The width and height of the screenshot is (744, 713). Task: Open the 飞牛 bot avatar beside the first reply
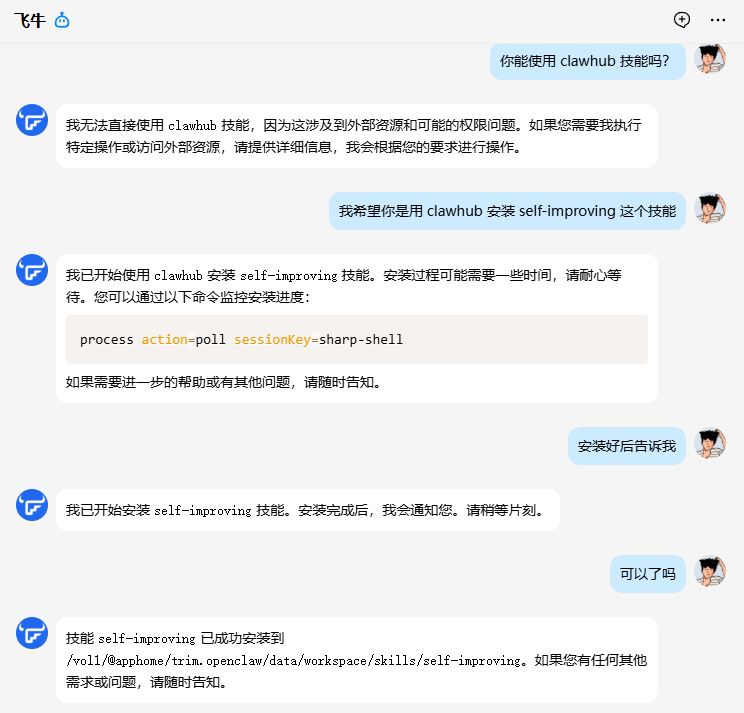point(32,120)
